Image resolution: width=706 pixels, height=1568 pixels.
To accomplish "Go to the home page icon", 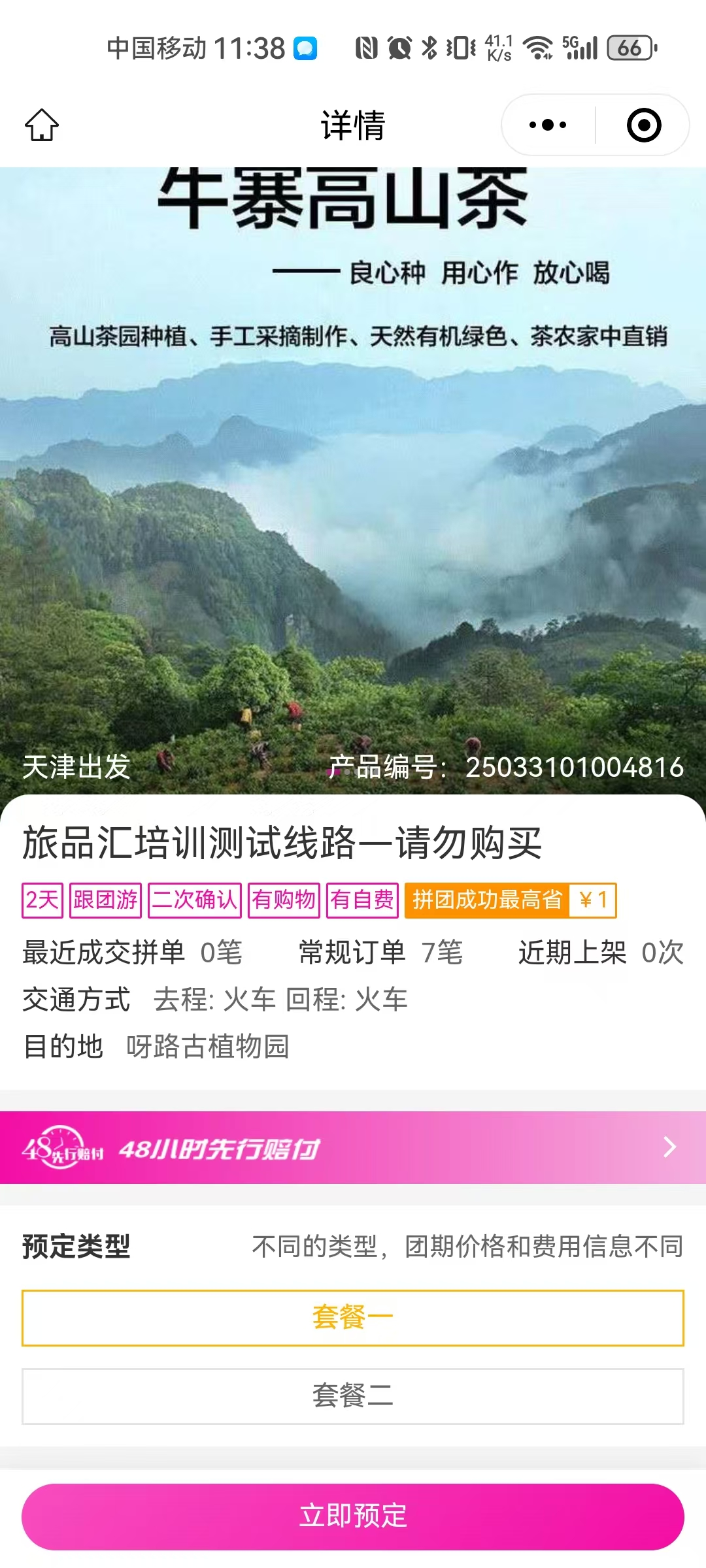I will coord(42,125).
